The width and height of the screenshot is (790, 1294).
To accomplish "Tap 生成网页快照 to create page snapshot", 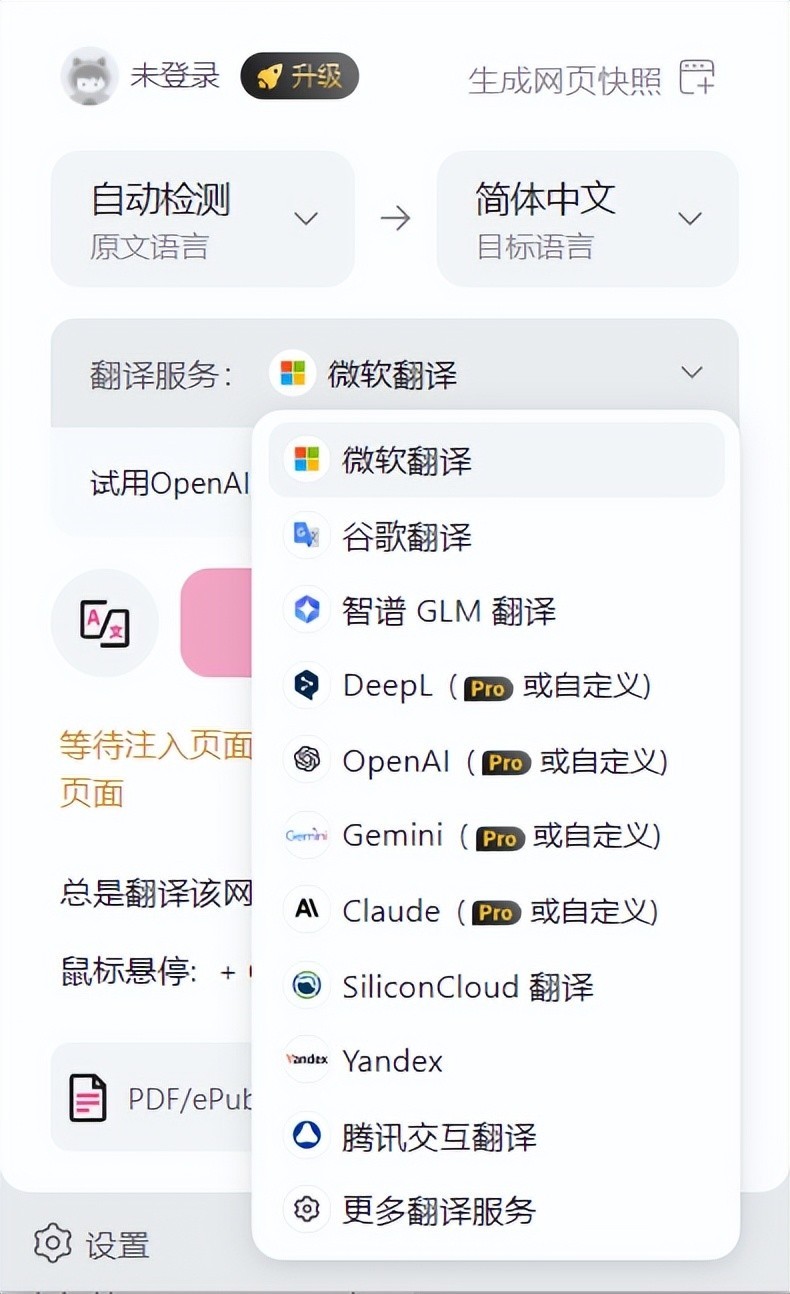I will [x=591, y=80].
